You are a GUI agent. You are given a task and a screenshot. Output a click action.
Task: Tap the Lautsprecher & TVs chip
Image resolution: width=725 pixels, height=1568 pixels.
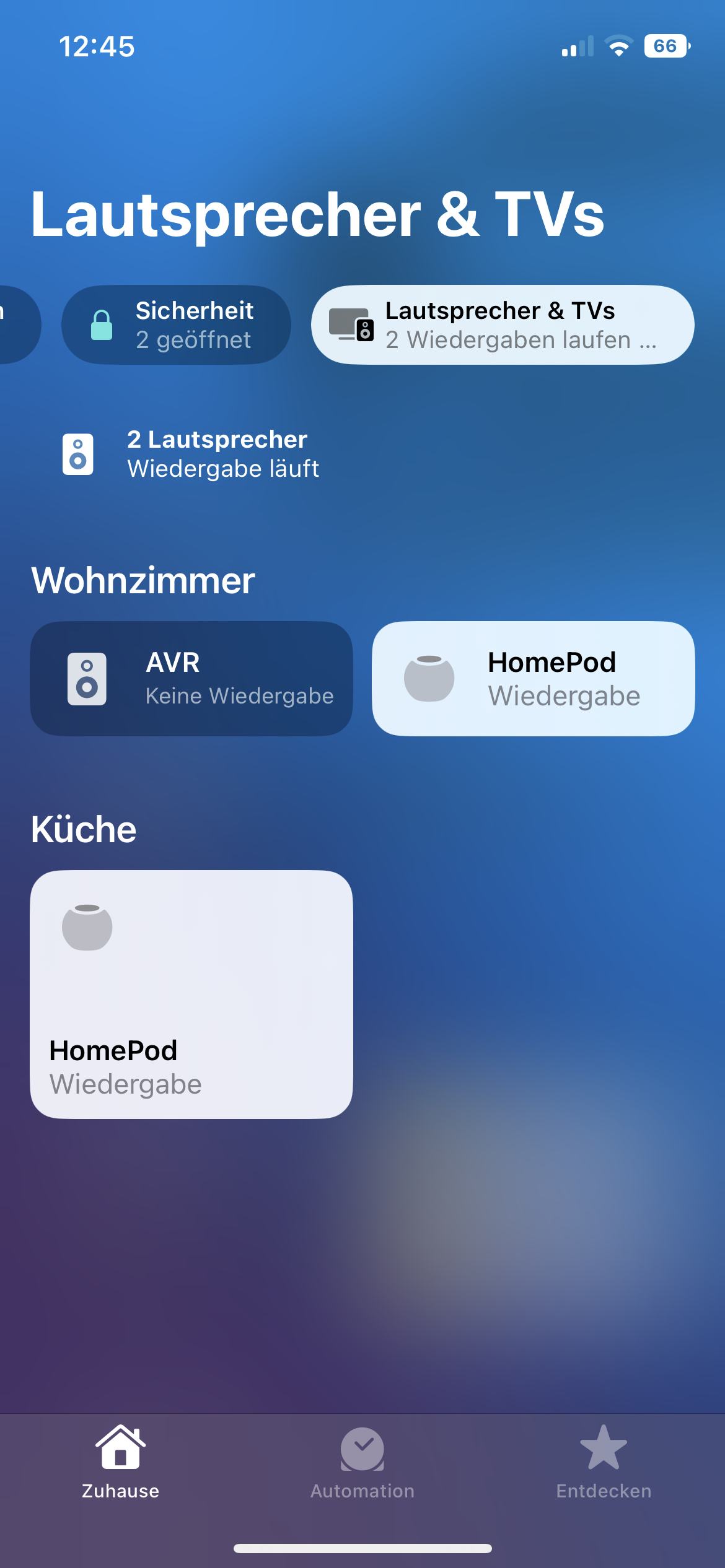pos(503,324)
